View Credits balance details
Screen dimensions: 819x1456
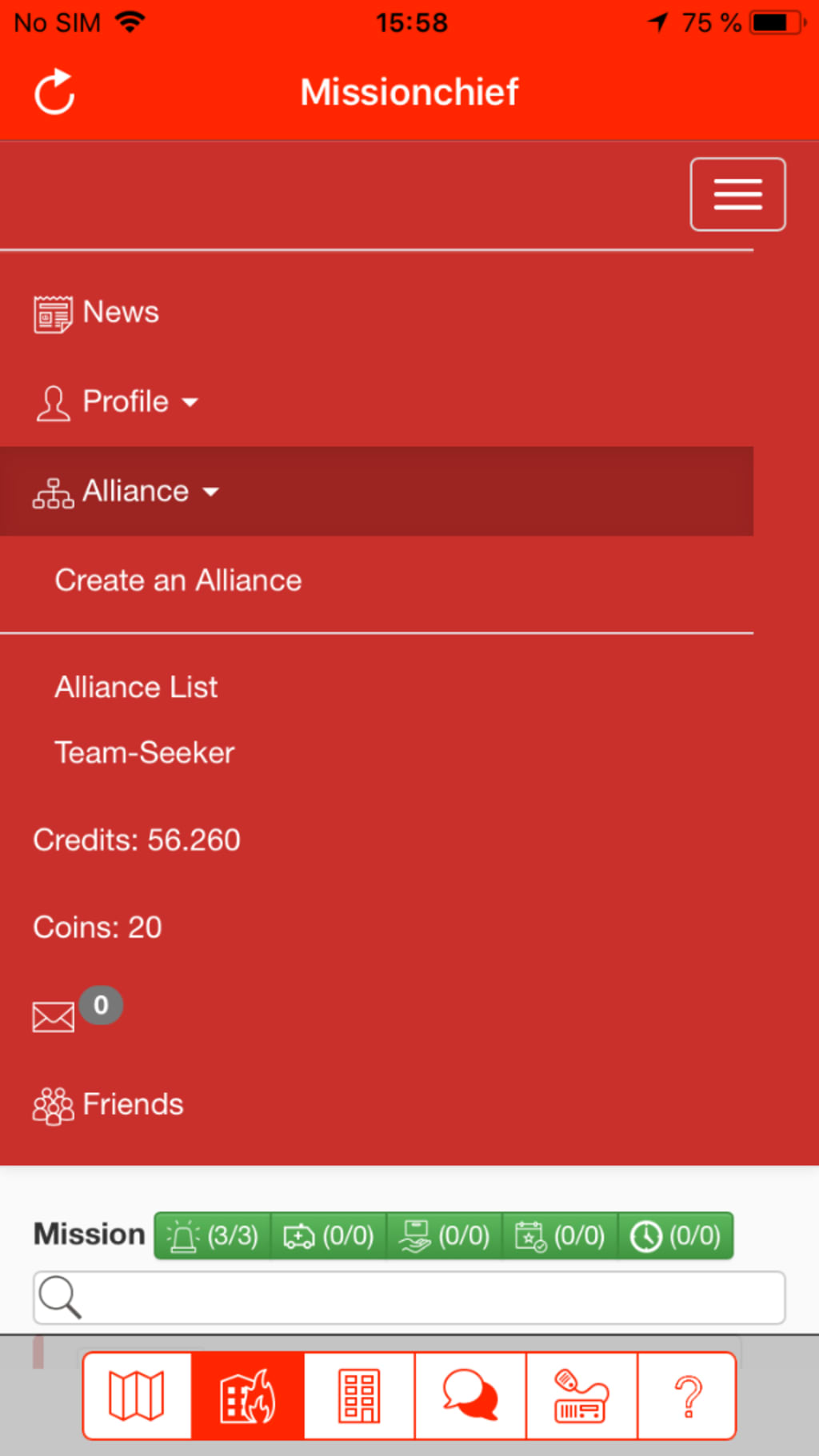(x=137, y=840)
